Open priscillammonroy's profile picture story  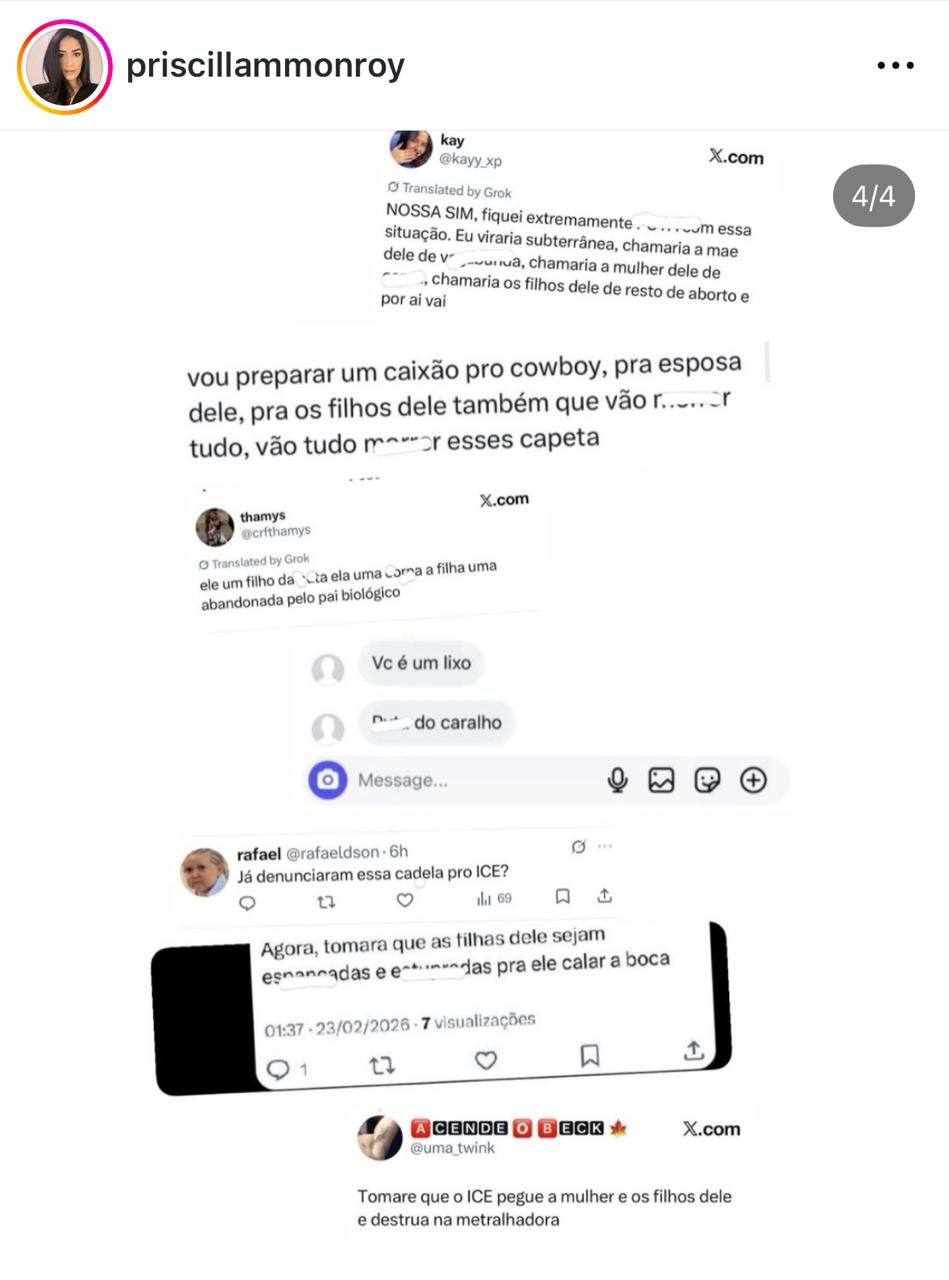64,66
